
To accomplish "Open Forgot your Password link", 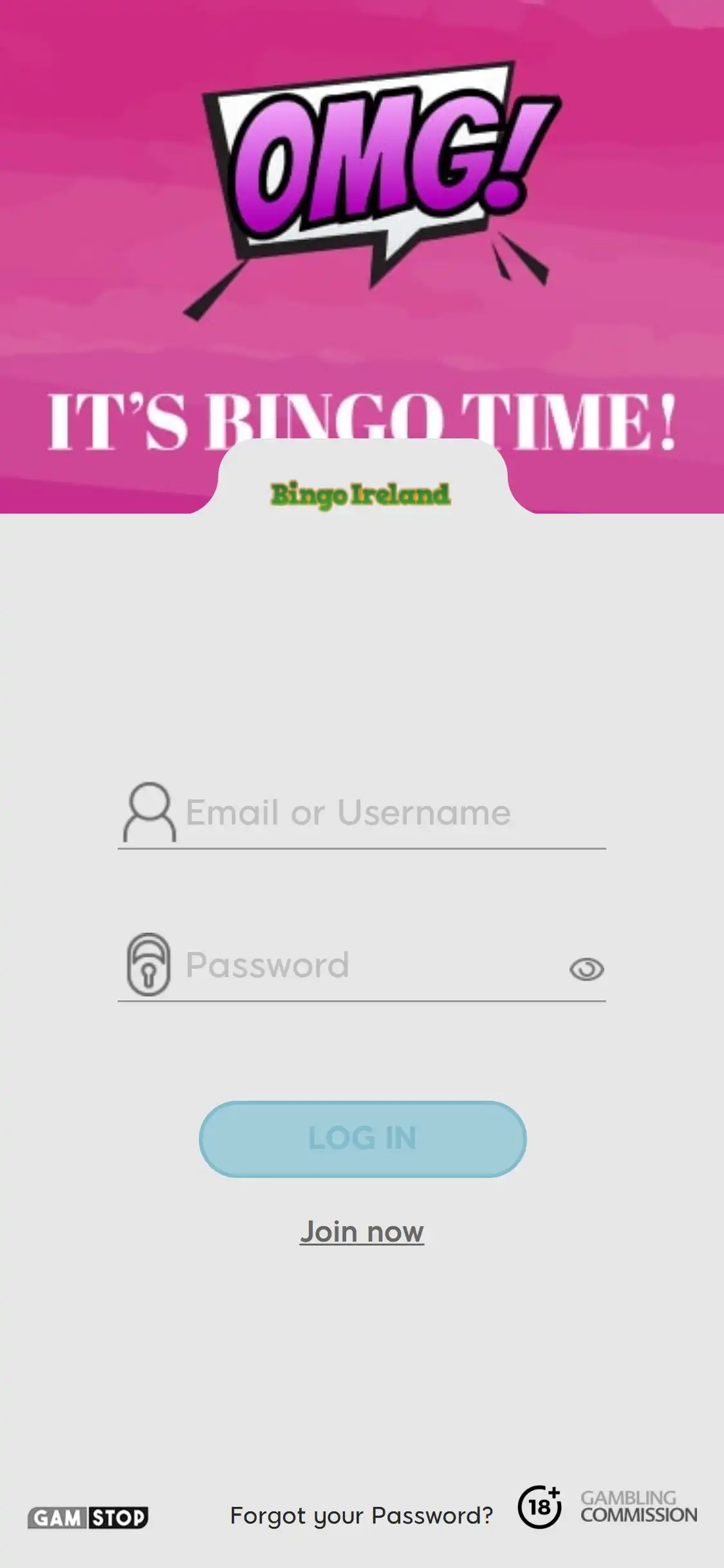I will tap(362, 1515).
